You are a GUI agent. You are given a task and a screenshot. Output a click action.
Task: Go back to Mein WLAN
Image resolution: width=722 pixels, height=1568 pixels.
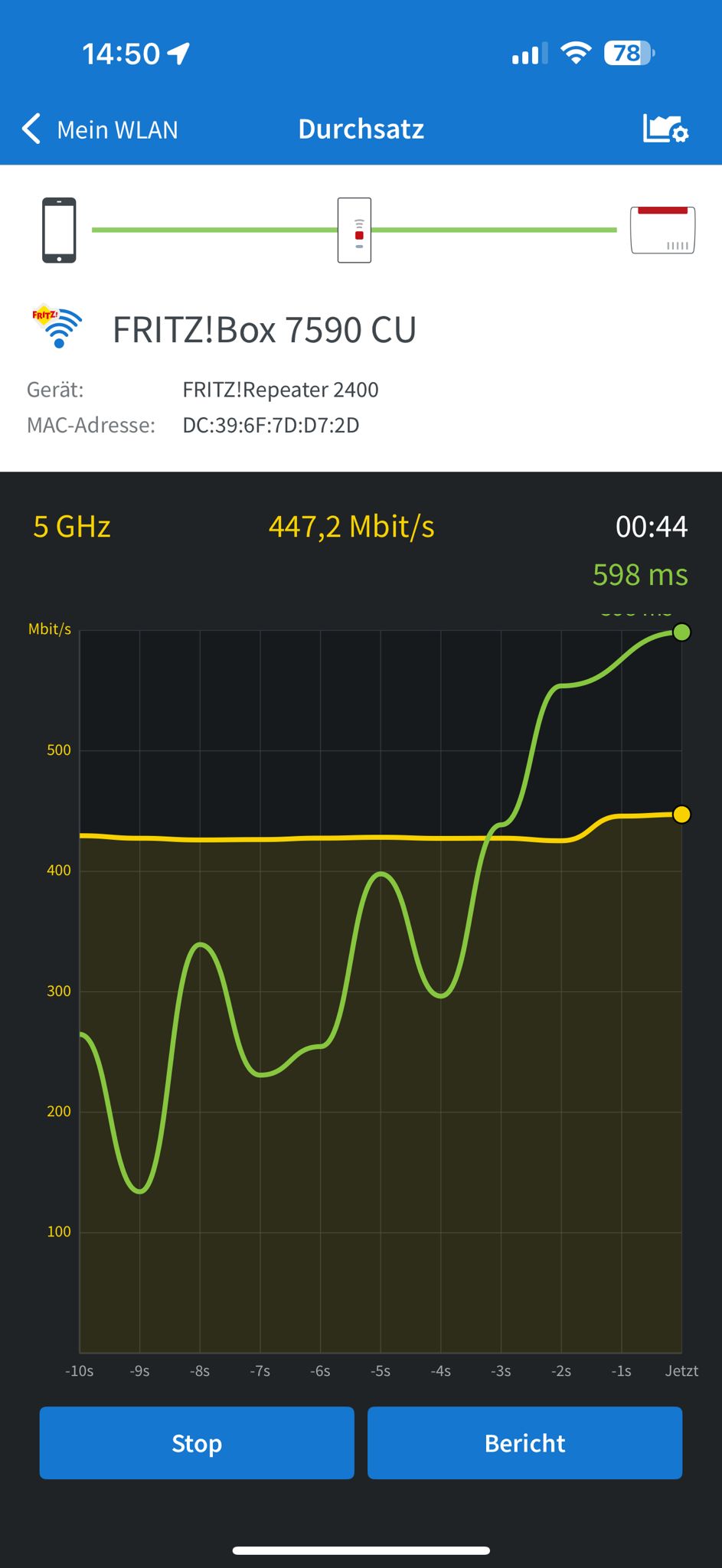pyautogui.click(x=100, y=129)
